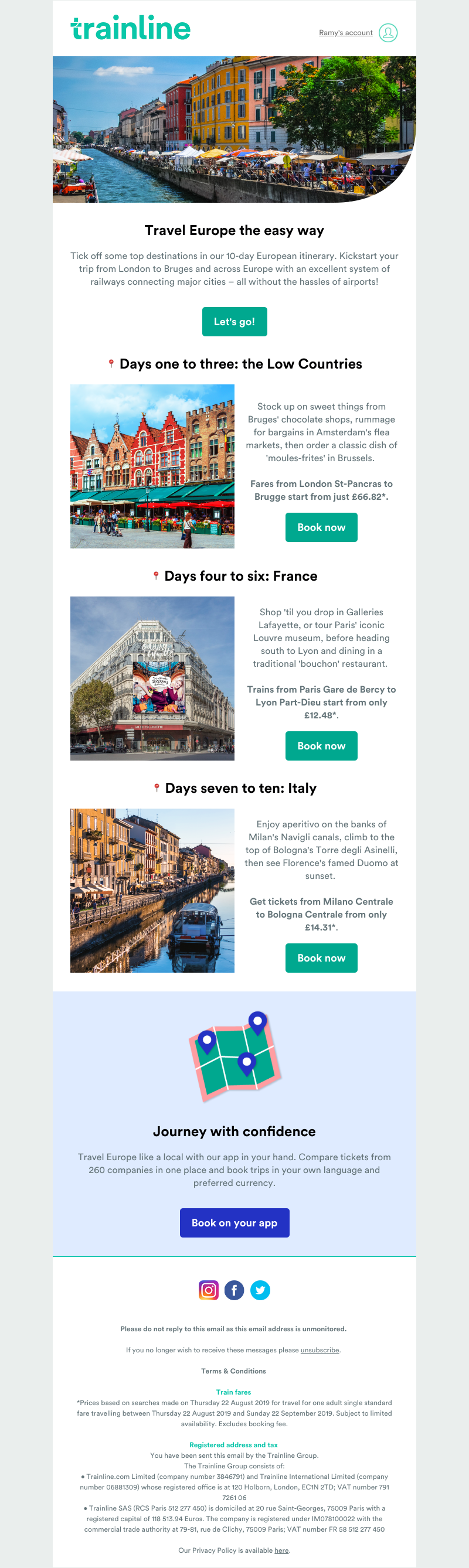Open Trainline's Instagram page
The width and height of the screenshot is (469, 1568).
pyautogui.click(x=208, y=1290)
